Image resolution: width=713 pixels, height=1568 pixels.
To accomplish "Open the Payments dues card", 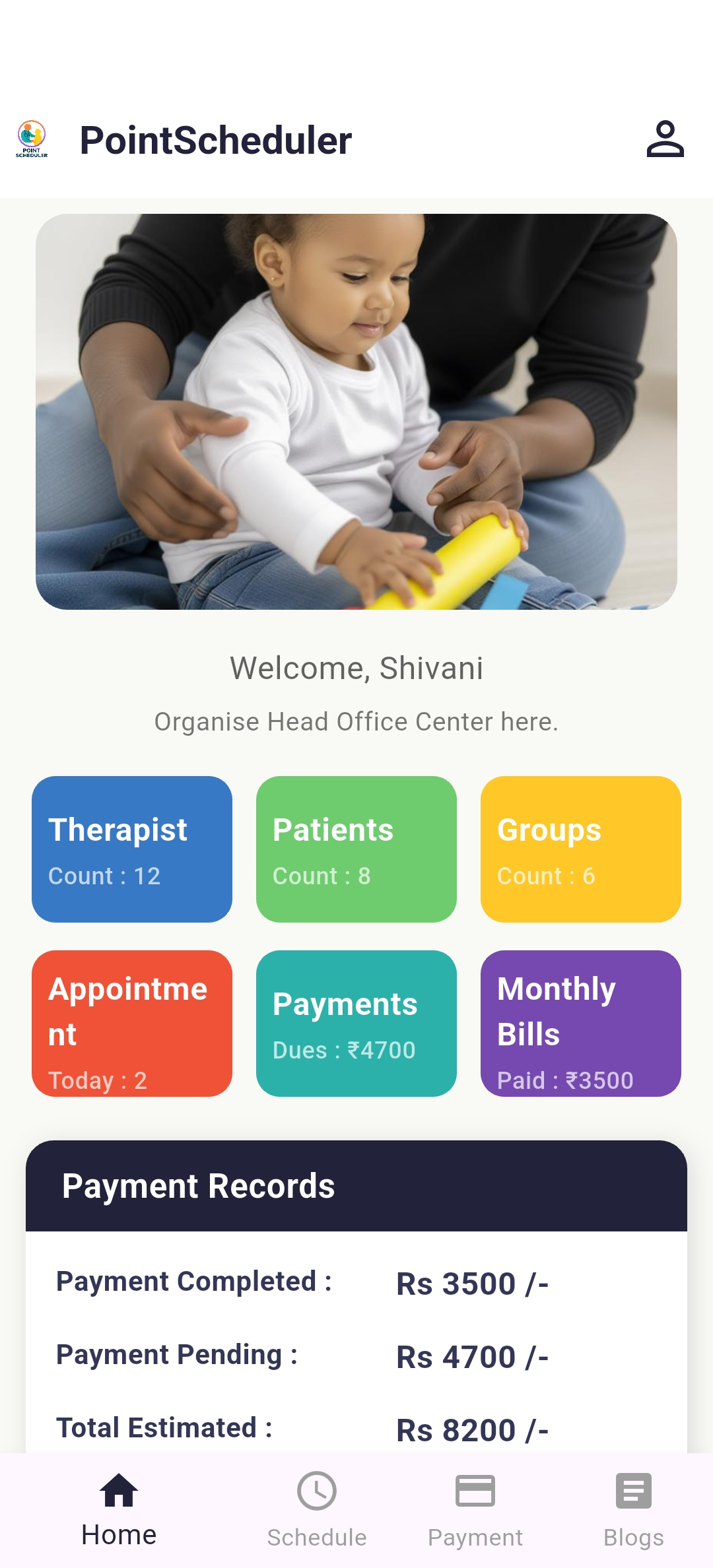I will (356, 1024).
